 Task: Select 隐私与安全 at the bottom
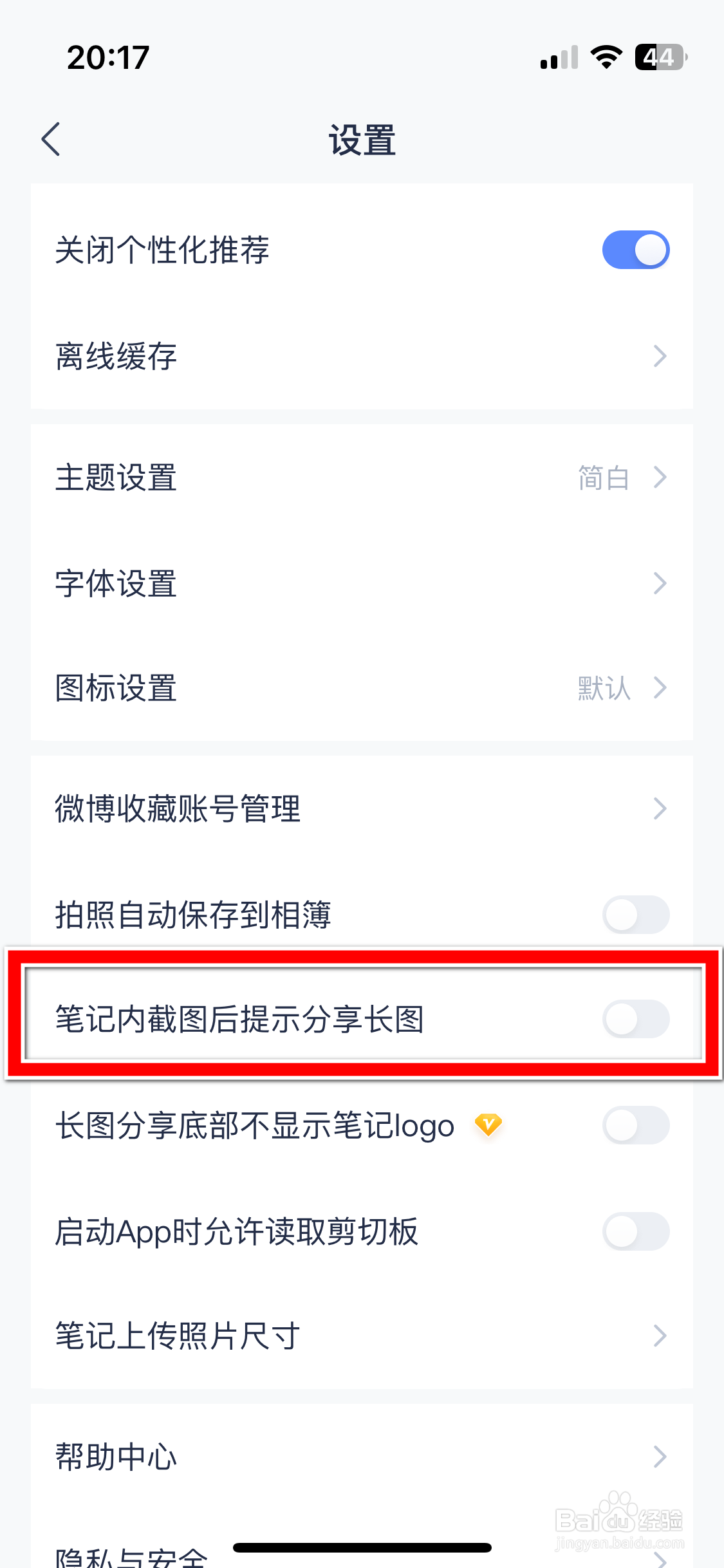[129, 1558]
